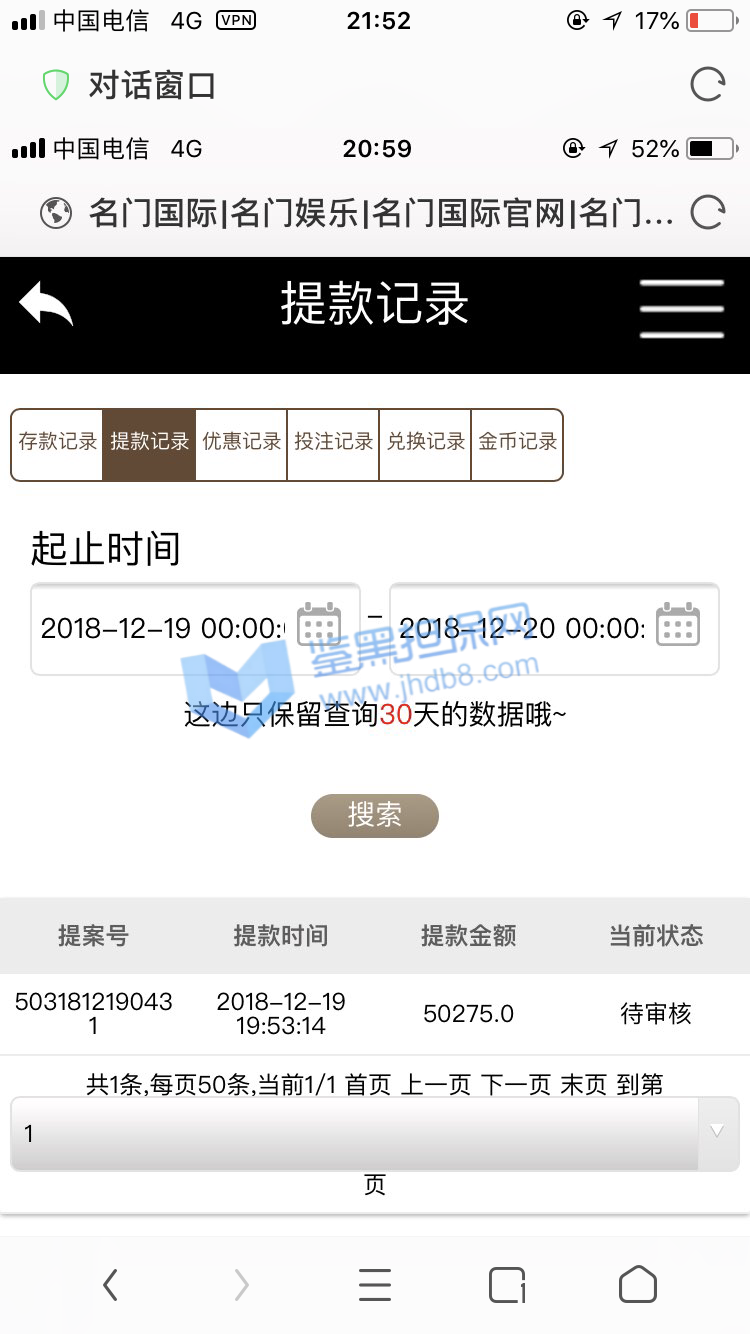Go back using the white arrow
Image resolution: width=750 pixels, height=1334 pixels.
pos(46,304)
